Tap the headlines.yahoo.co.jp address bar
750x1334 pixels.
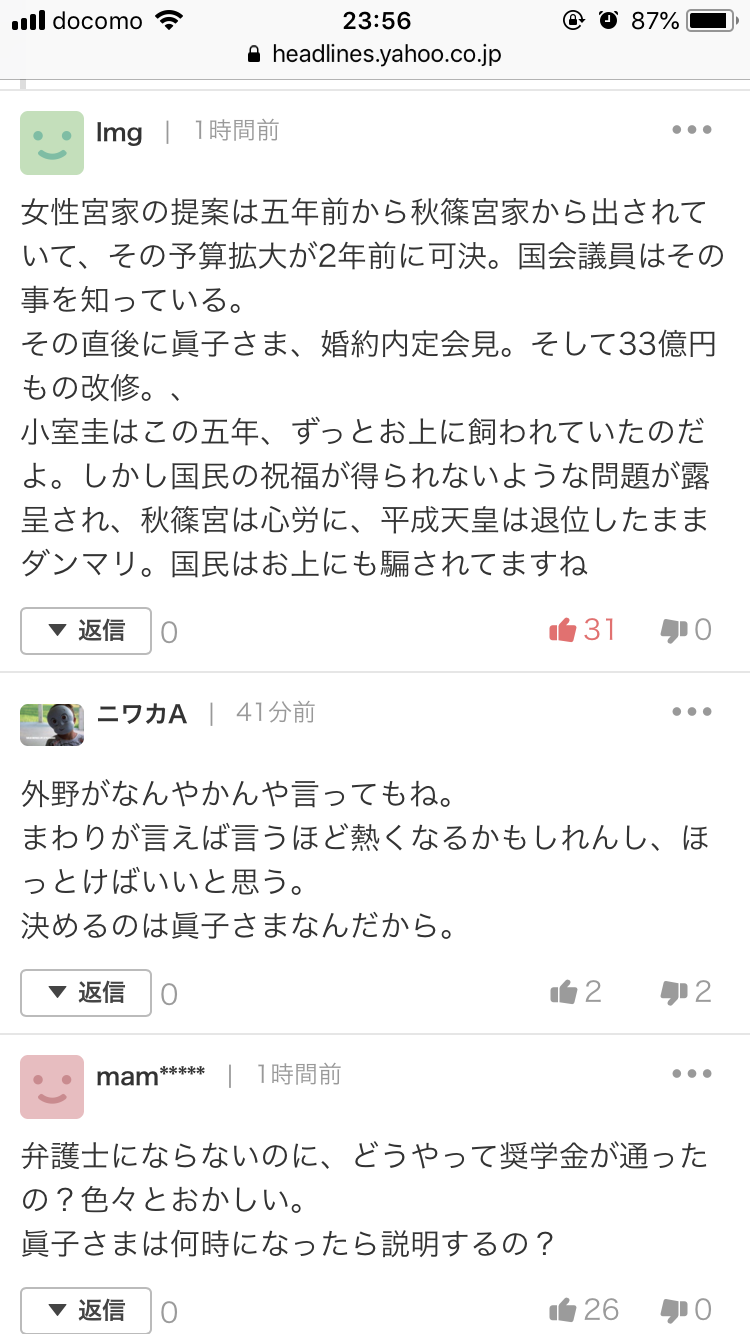coord(375,53)
